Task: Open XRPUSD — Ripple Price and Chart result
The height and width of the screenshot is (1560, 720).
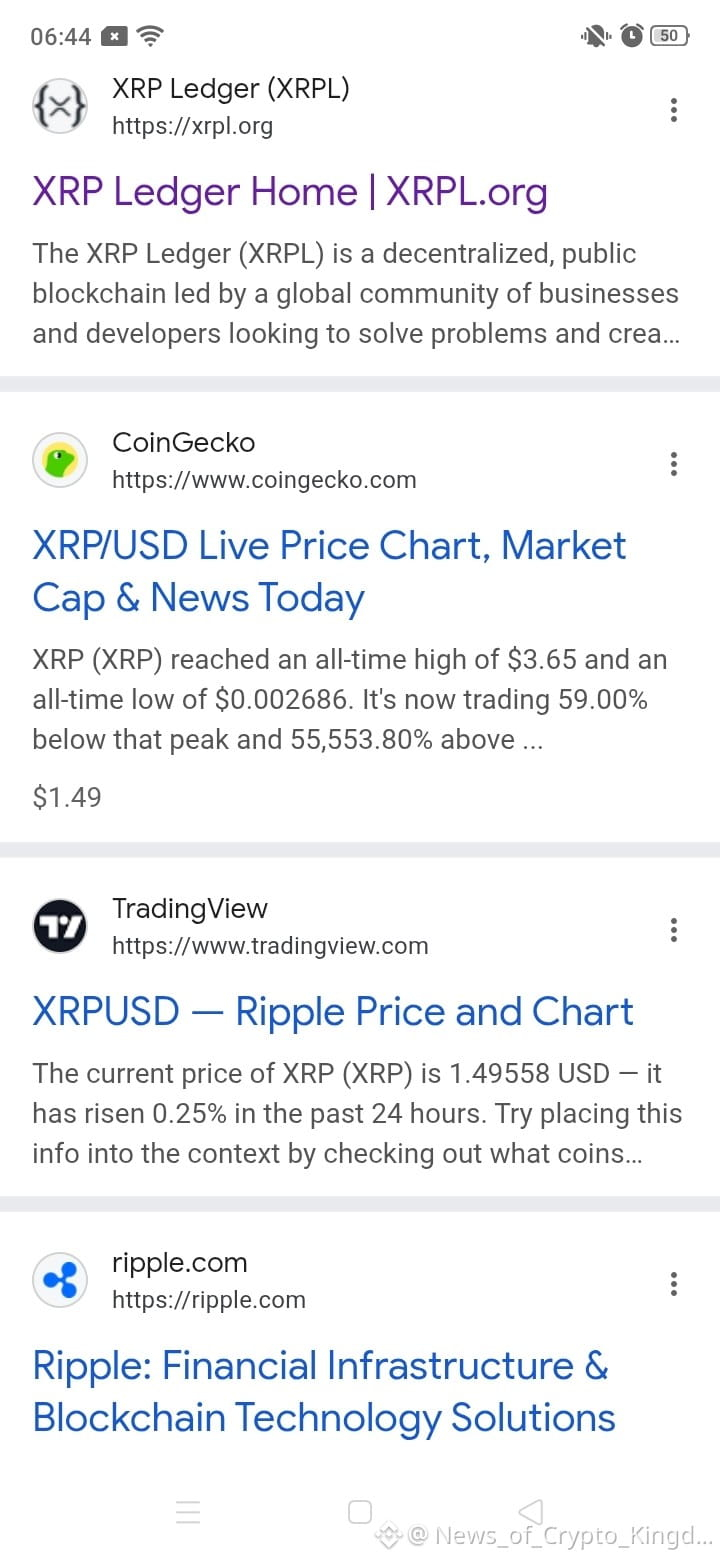Action: point(333,1011)
